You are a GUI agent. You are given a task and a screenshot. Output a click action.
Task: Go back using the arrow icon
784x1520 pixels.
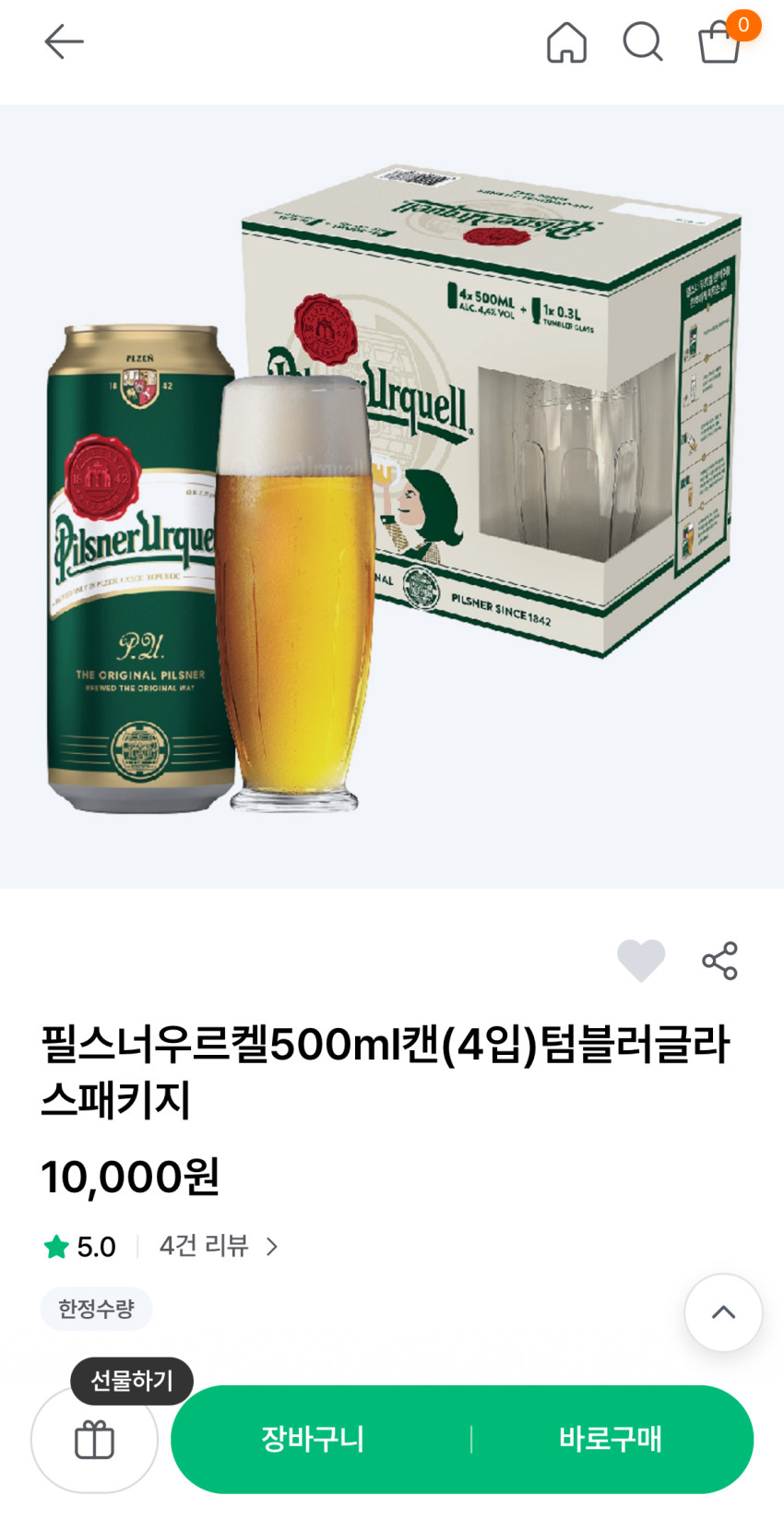tap(64, 42)
